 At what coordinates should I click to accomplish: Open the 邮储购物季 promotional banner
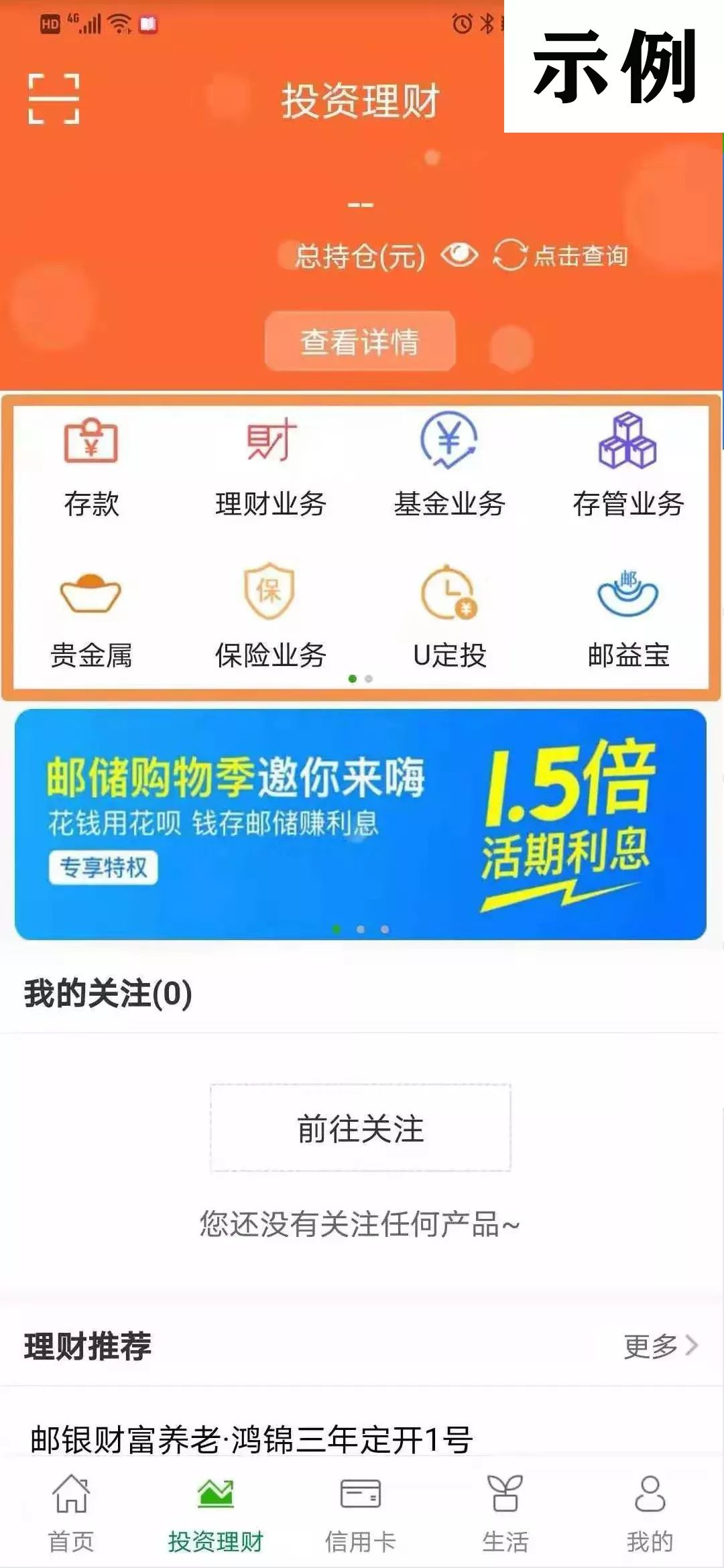coord(361,824)
